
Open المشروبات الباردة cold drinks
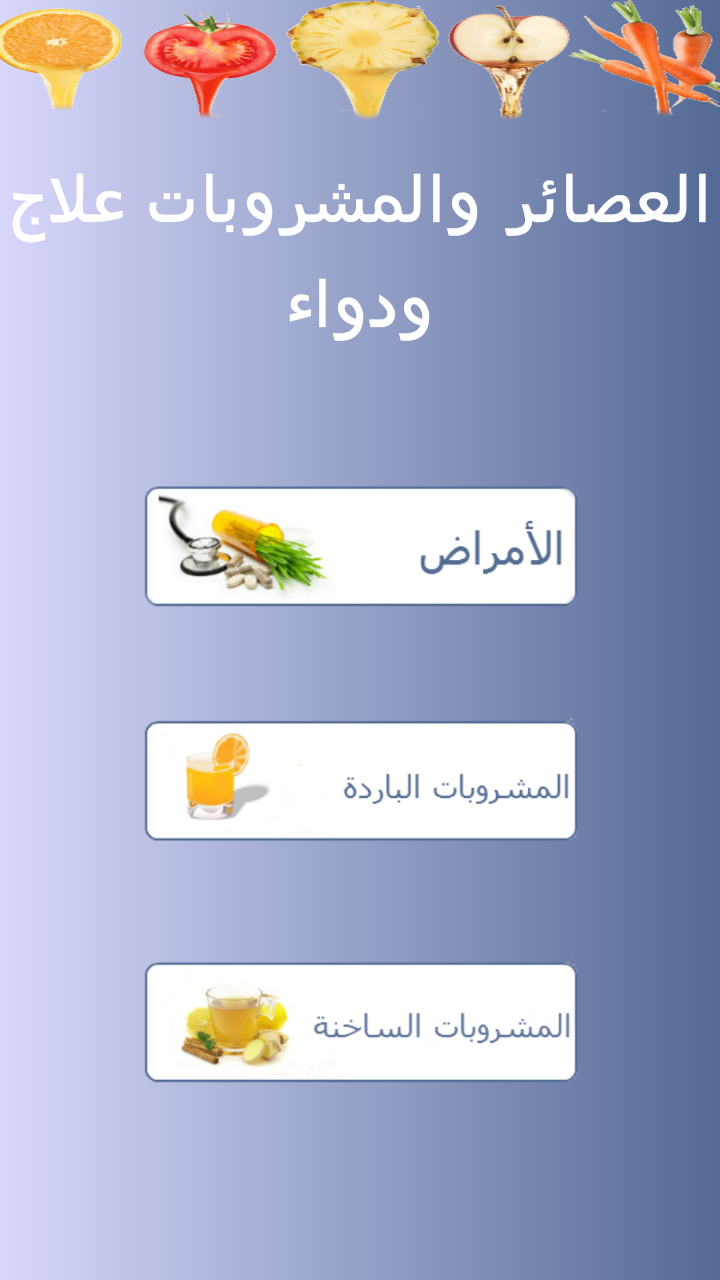360,781
